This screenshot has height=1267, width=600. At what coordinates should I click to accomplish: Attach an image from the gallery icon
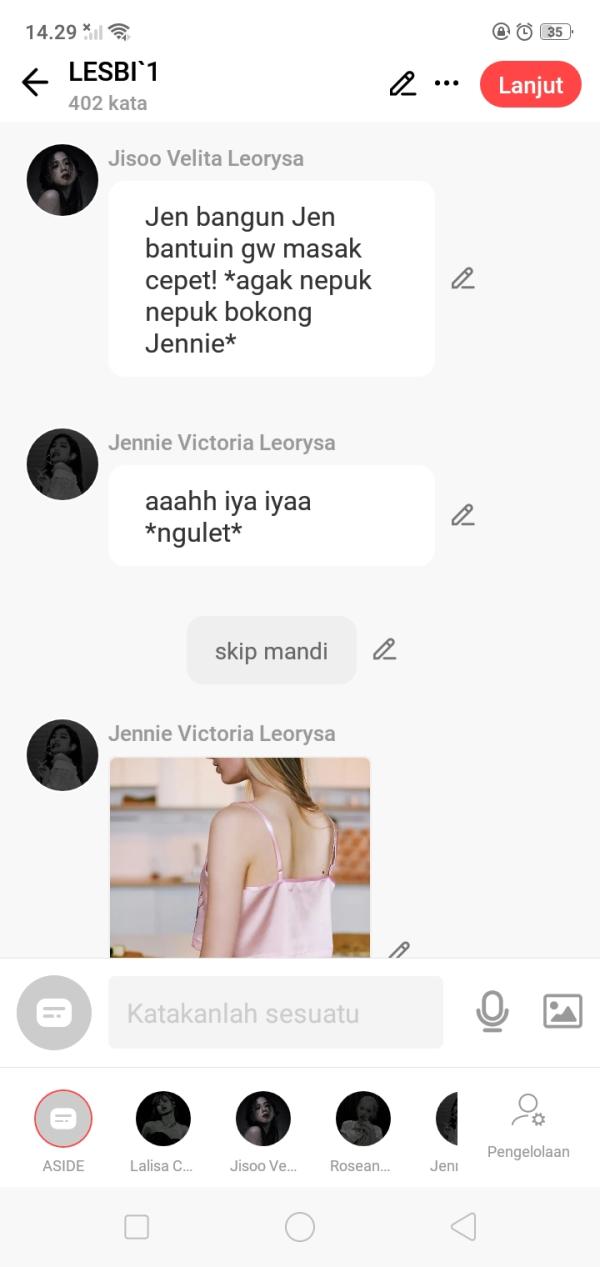coord(562,1012)
